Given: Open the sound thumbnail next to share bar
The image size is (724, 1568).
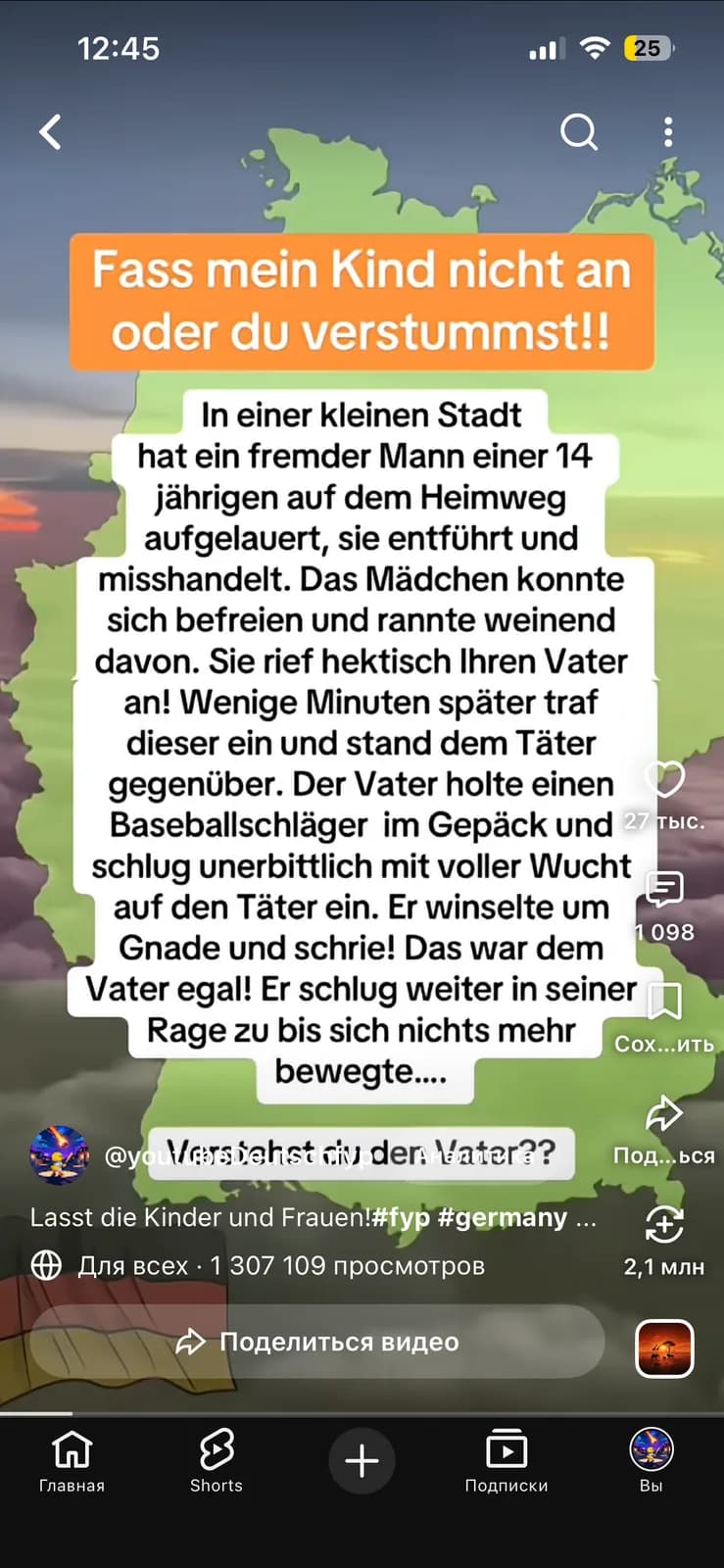Looking at the screenshot, I should [x=665, y=1348].
